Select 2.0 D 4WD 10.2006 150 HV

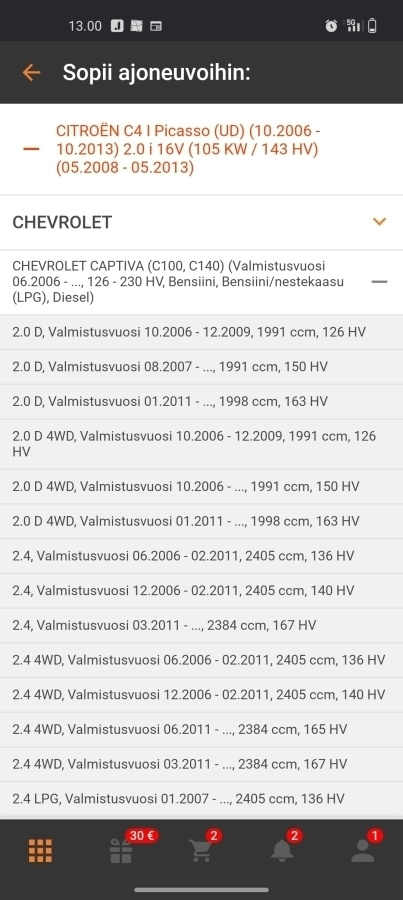pos(202,487)
